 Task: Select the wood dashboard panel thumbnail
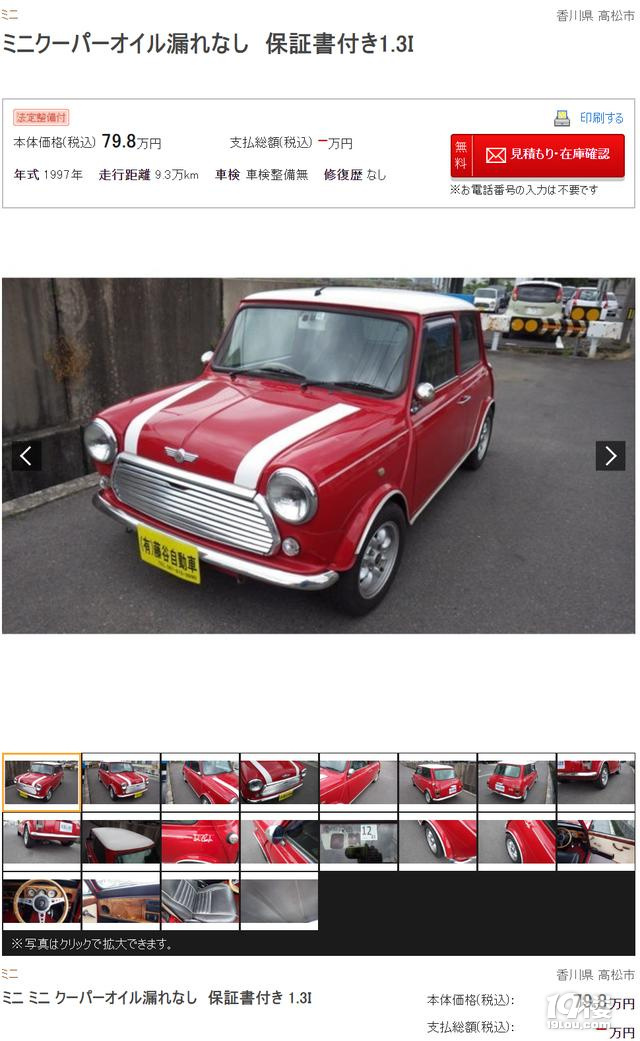120,900
